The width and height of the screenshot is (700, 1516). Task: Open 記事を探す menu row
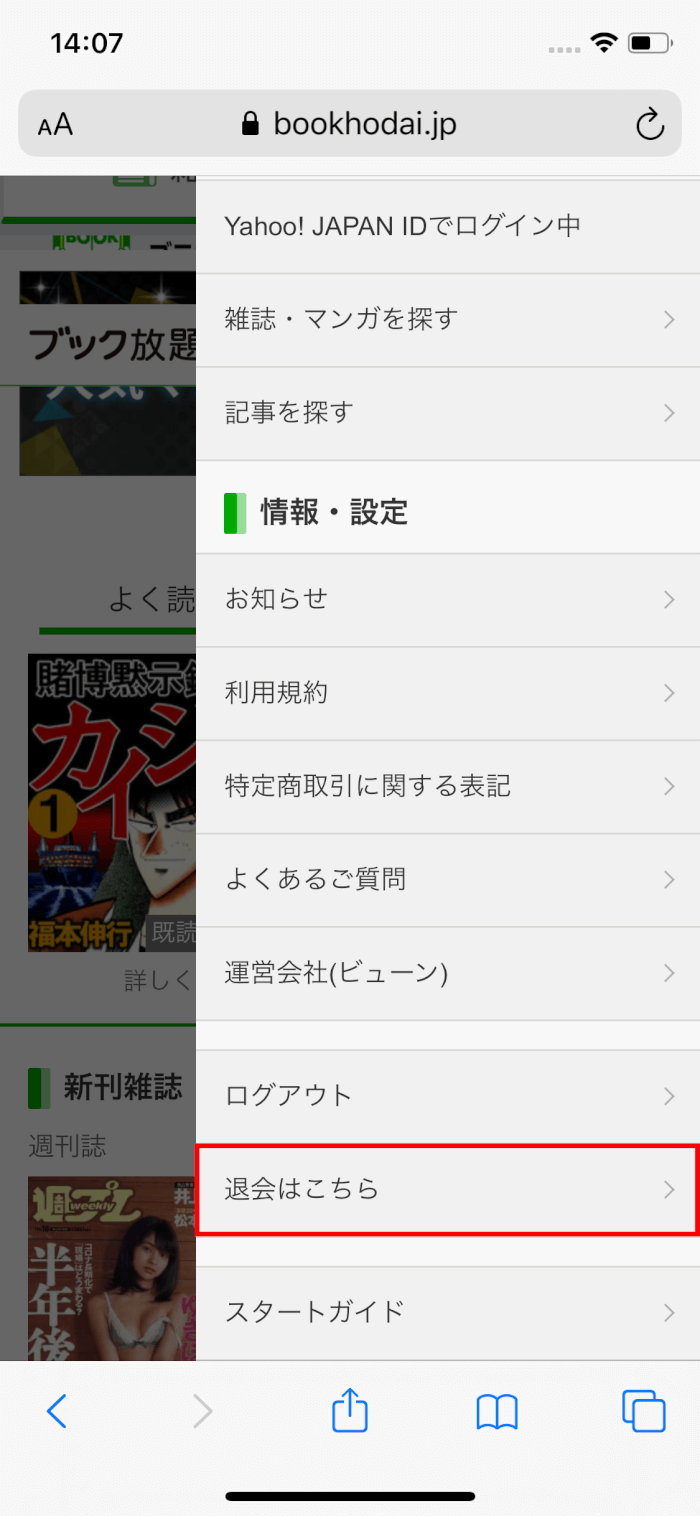[448, 413]
